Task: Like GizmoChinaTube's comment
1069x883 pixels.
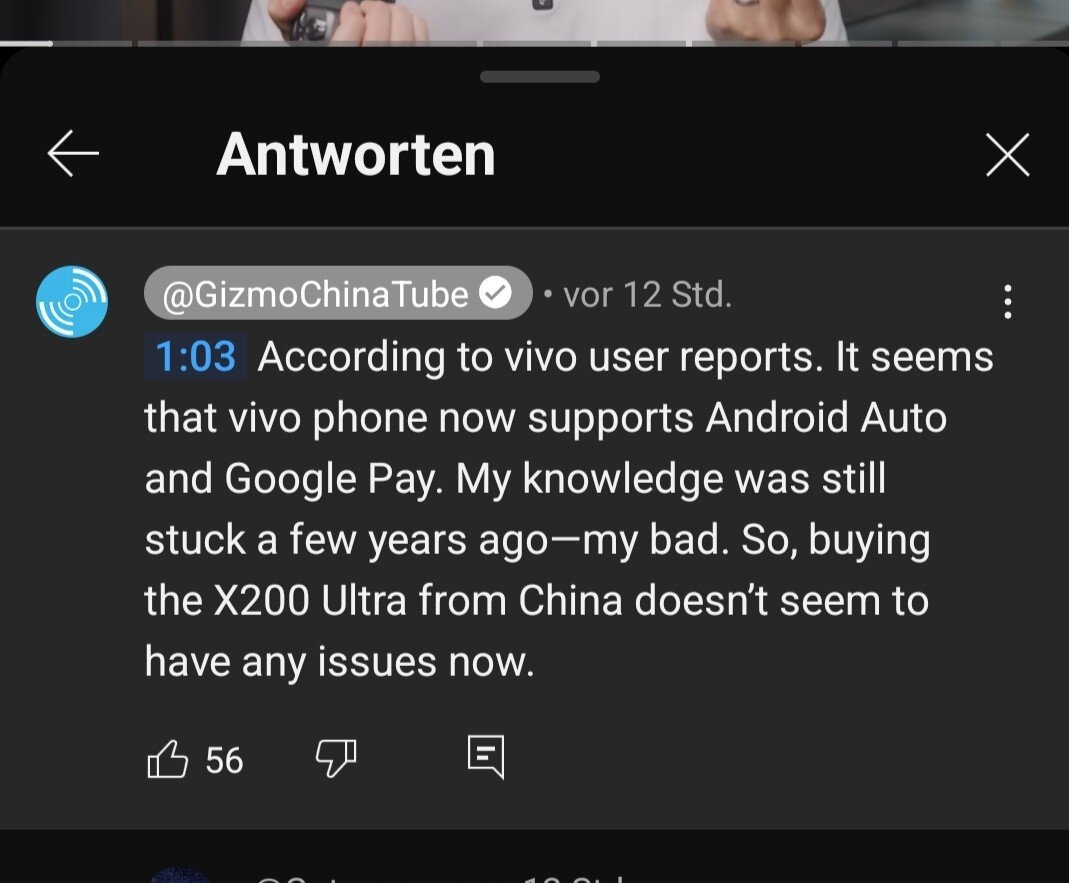Action: (x=168, y=760)
